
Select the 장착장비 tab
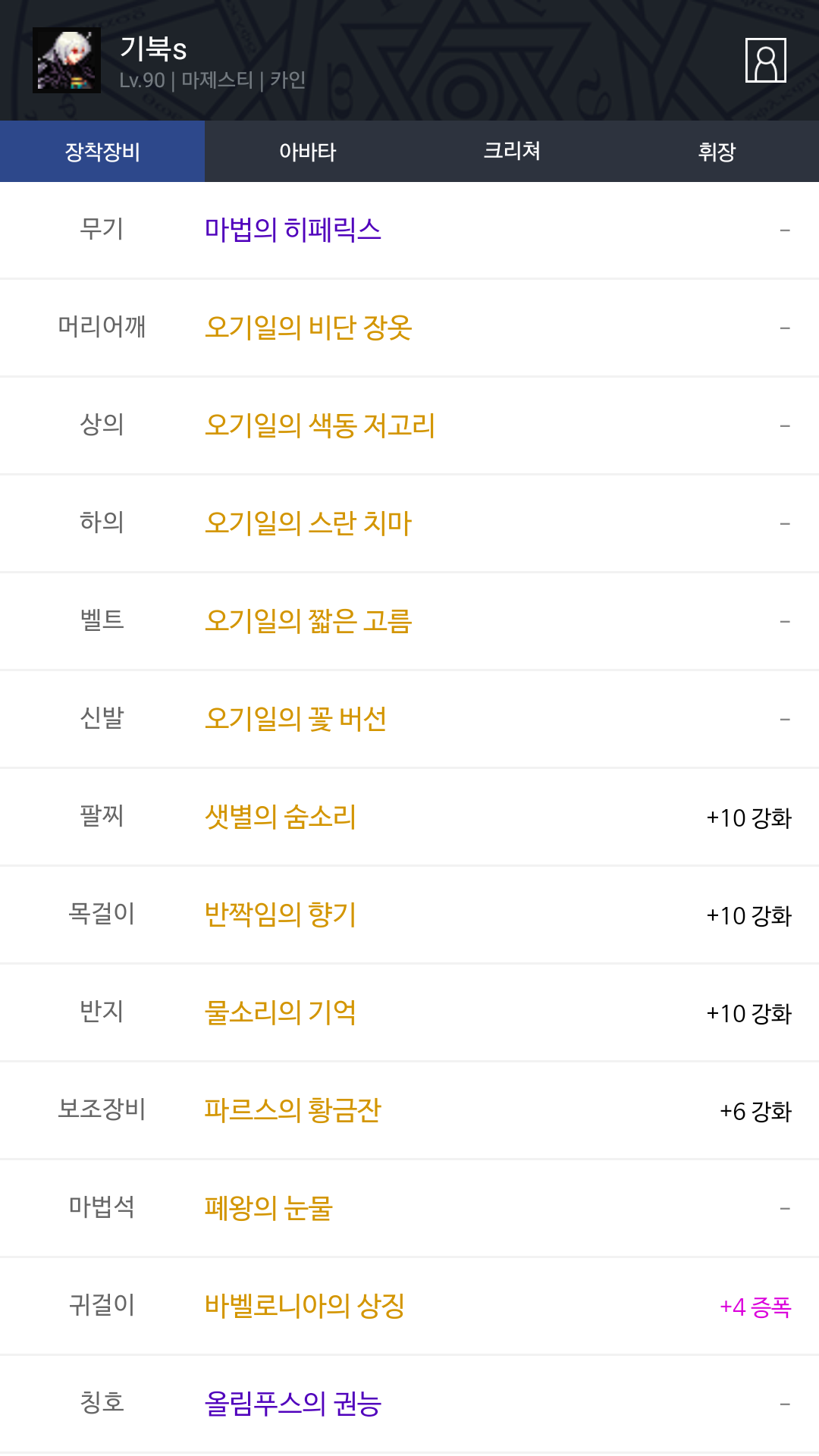[102, 152]
